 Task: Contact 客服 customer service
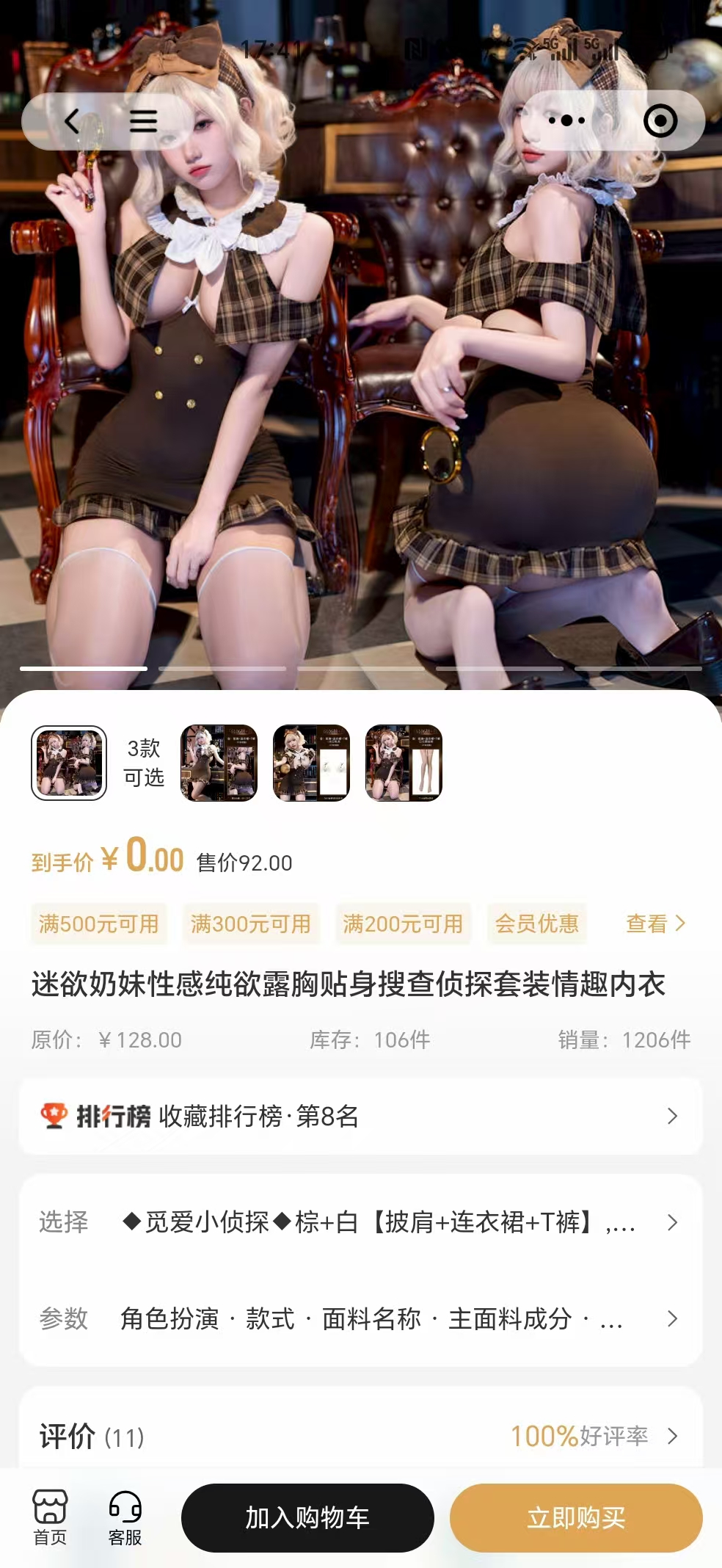[x=125, y=1517]
